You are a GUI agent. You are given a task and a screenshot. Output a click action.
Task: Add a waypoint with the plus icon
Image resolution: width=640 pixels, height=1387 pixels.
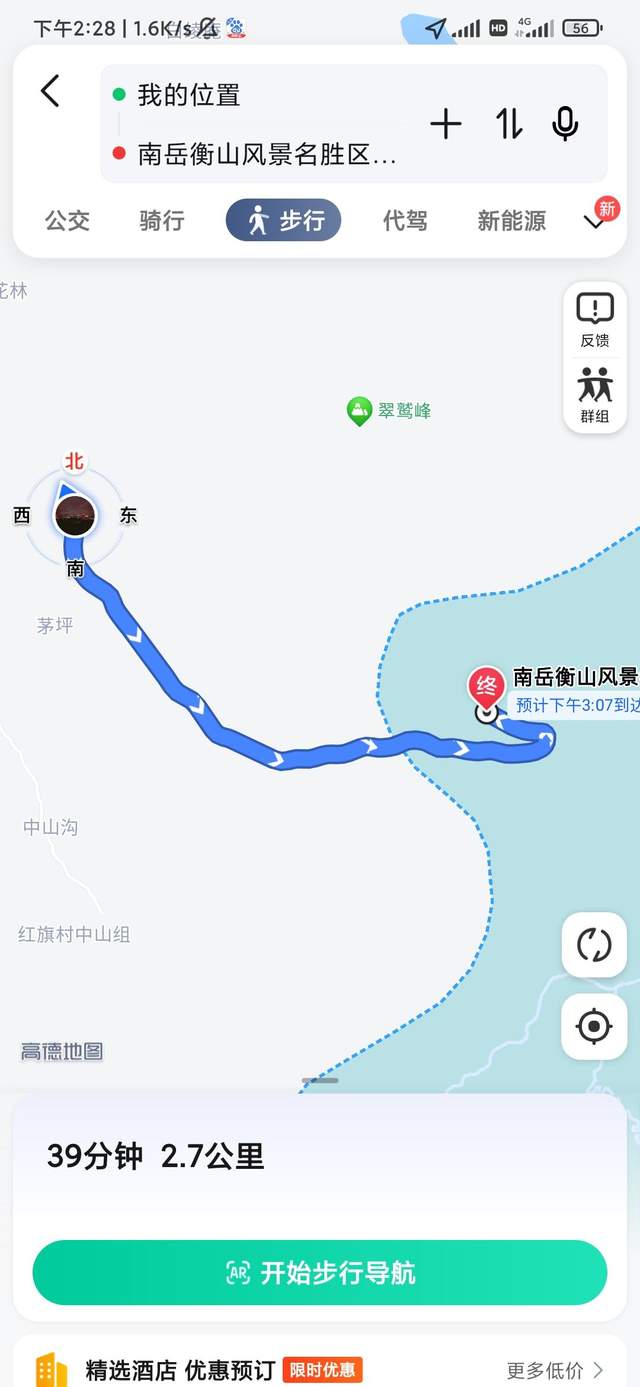(446, 124)
